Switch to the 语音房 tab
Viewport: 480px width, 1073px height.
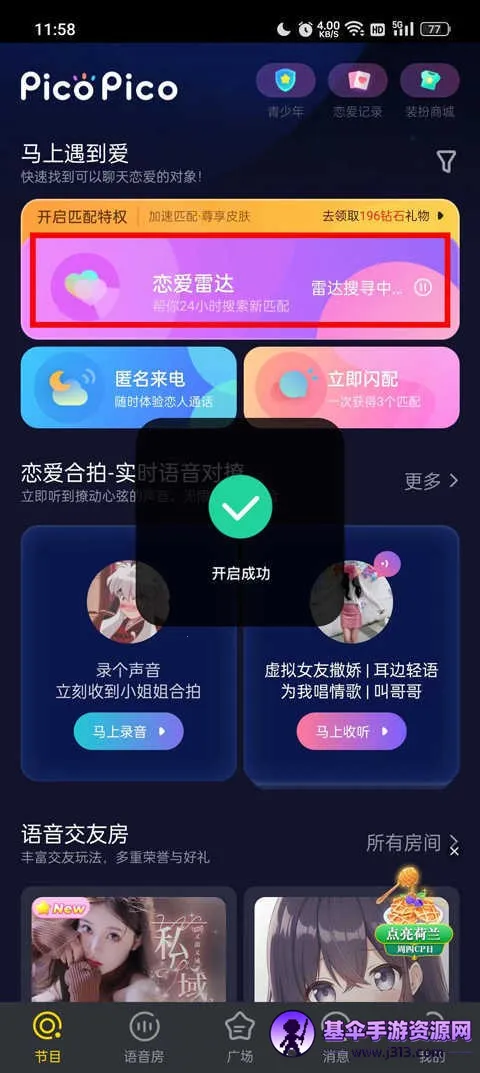point(144,1037)
